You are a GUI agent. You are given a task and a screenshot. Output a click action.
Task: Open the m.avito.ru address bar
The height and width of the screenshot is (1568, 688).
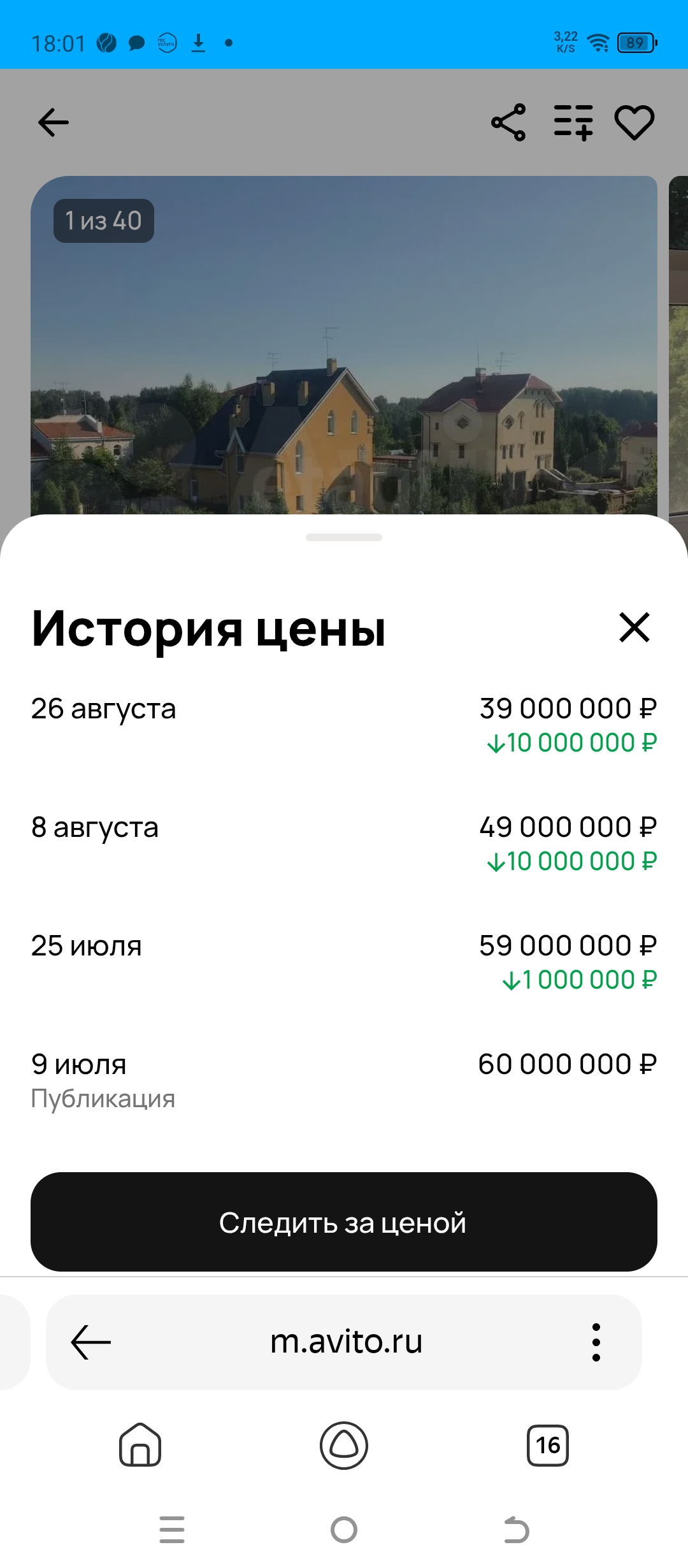(347, 1342)
